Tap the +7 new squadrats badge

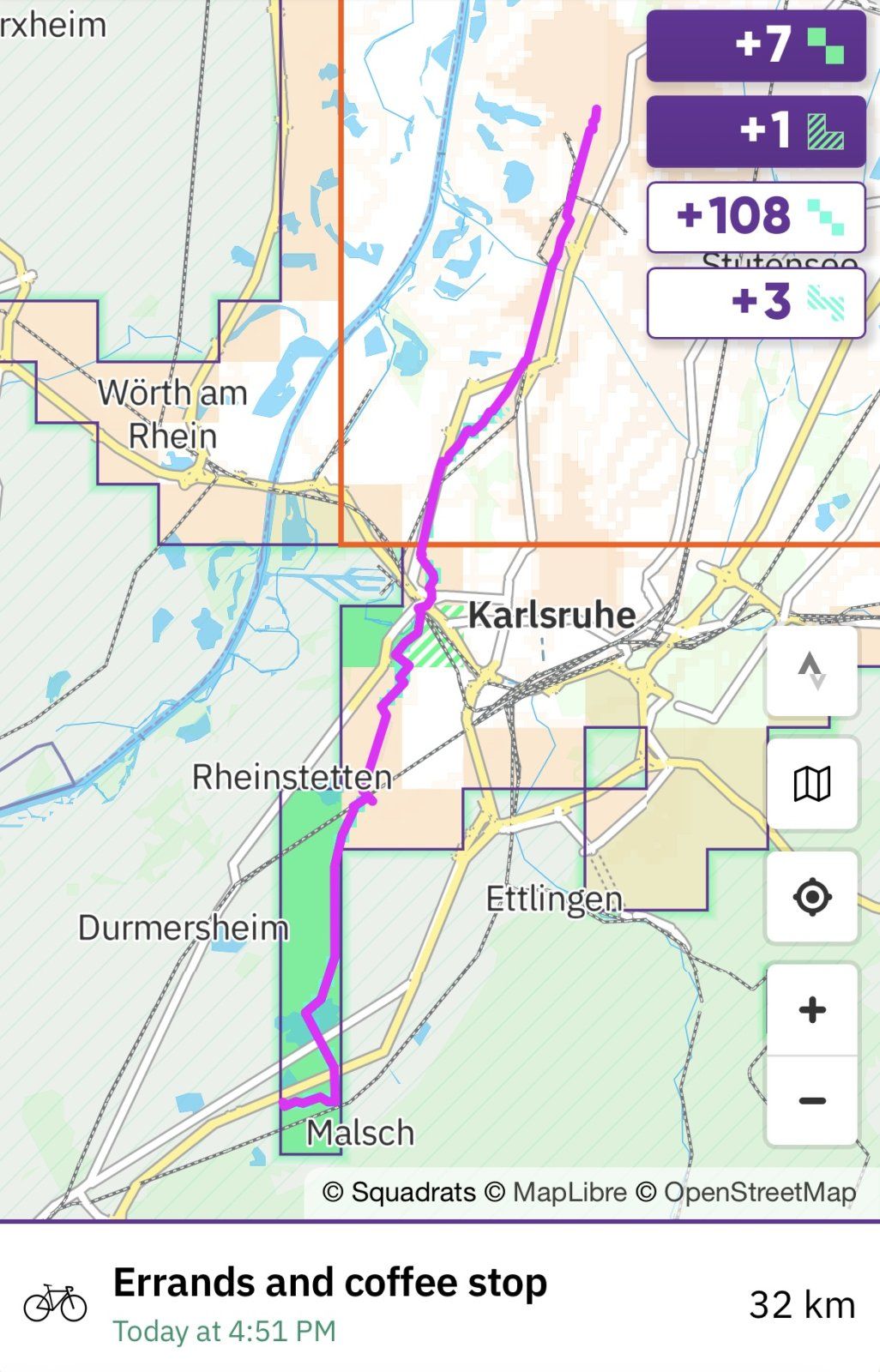tap(756, 45)
